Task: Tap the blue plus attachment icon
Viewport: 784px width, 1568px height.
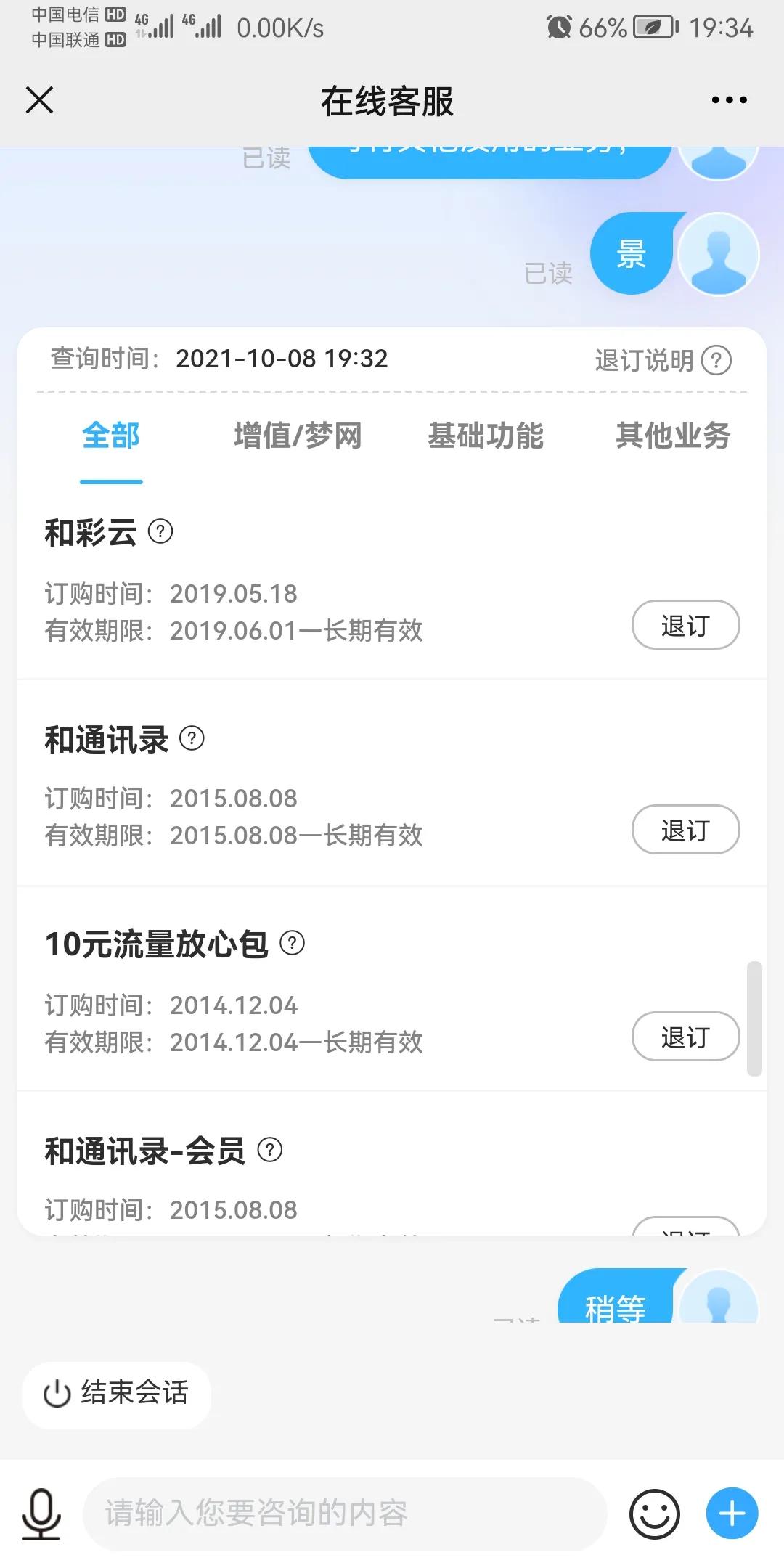Action: coord(731,1514)
